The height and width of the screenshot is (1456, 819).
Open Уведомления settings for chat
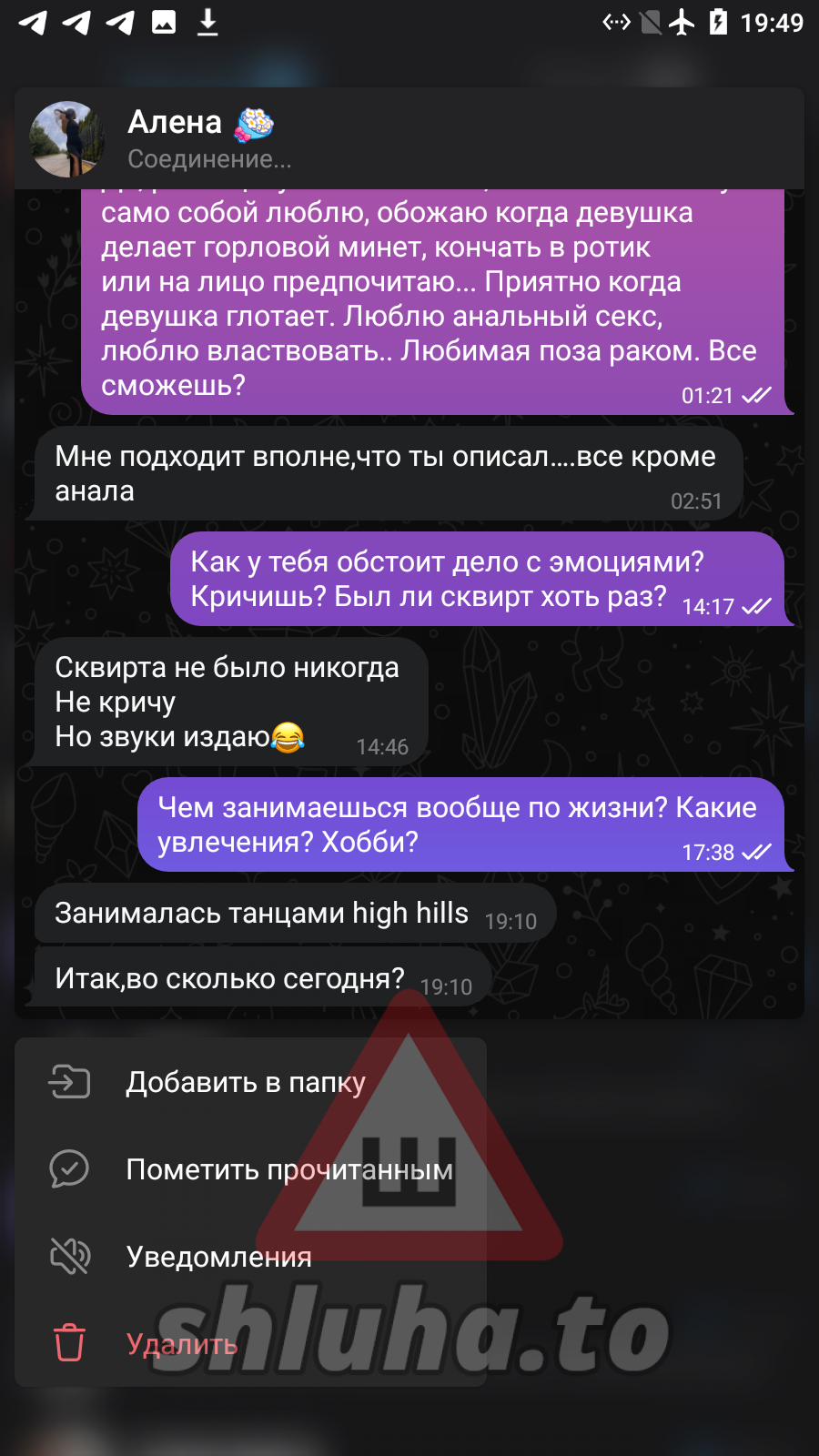(218, 1257)
